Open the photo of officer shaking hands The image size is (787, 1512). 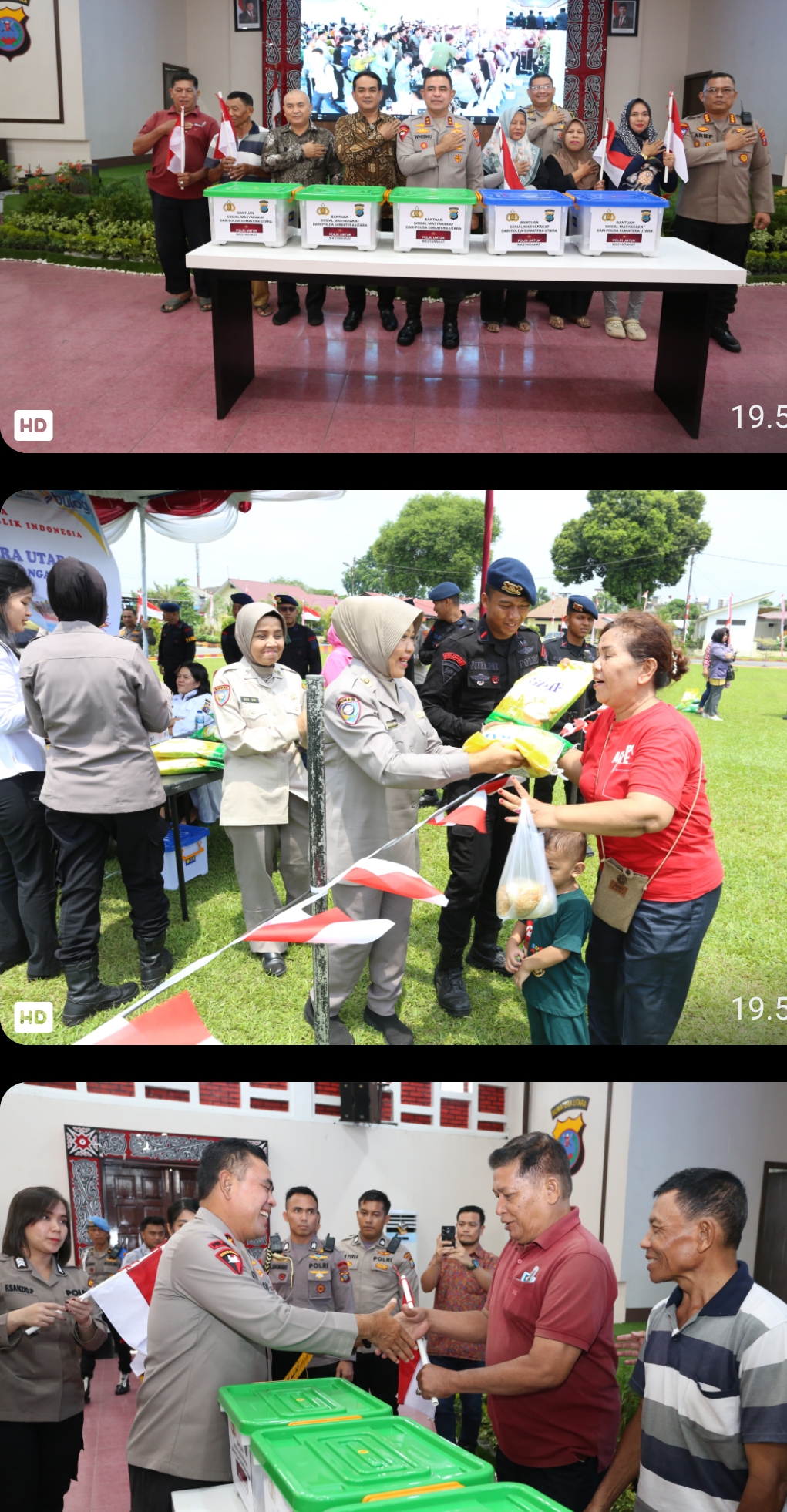point(393,1295)
